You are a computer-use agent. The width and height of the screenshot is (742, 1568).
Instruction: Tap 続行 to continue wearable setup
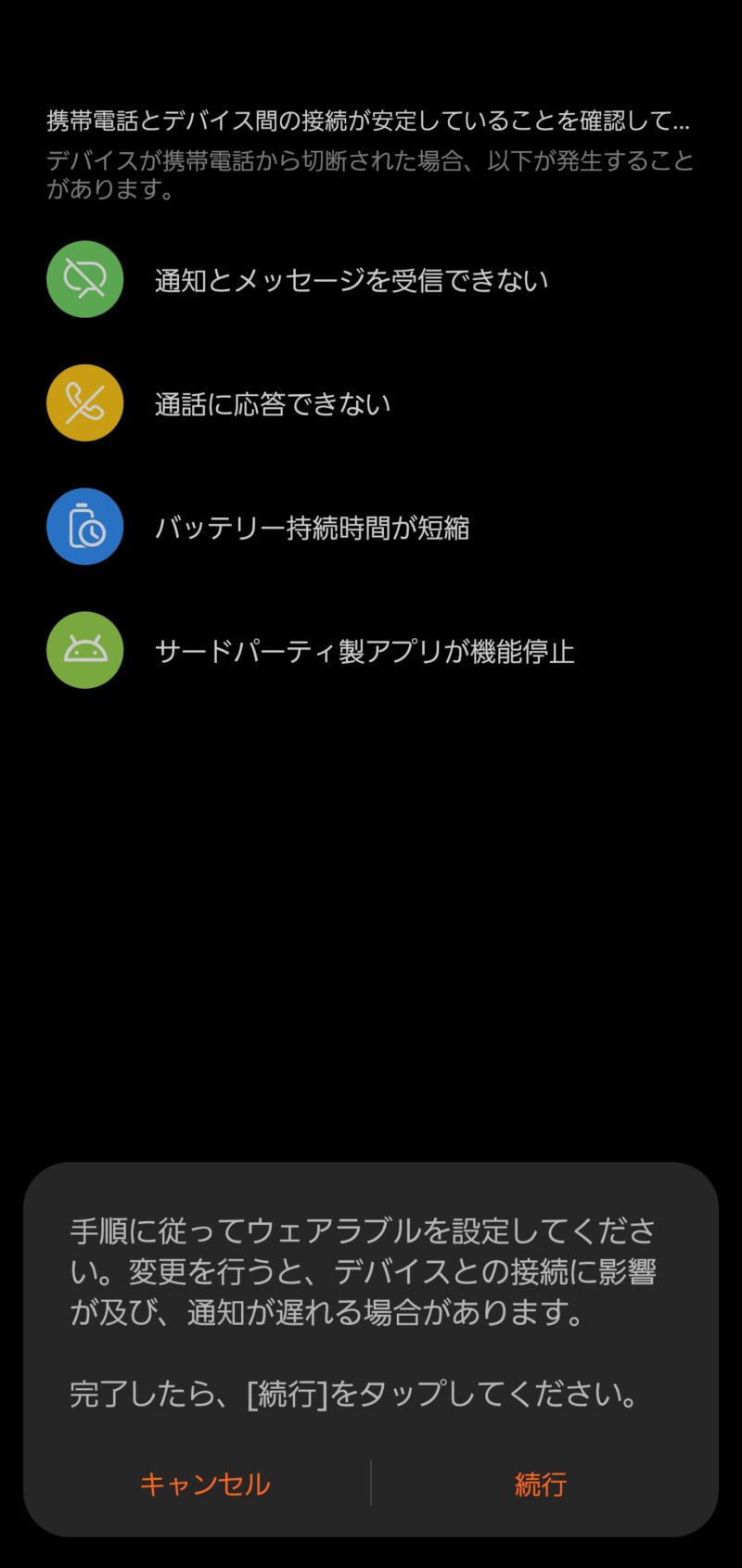[540, 1484]
